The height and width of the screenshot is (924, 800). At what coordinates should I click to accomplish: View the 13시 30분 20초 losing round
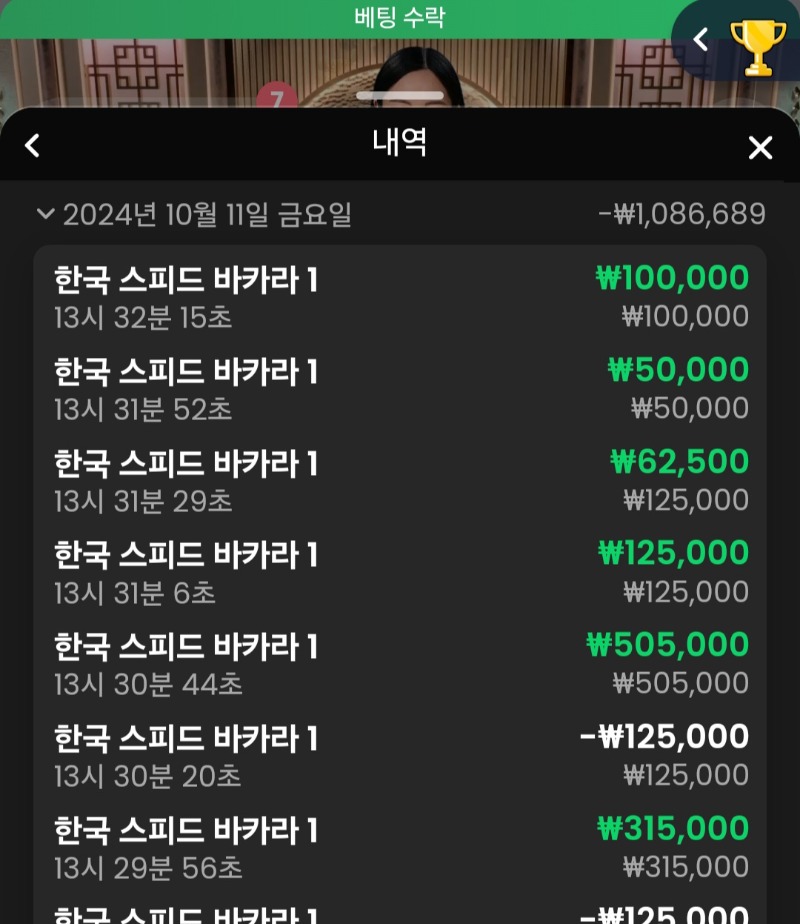(400, 756)
